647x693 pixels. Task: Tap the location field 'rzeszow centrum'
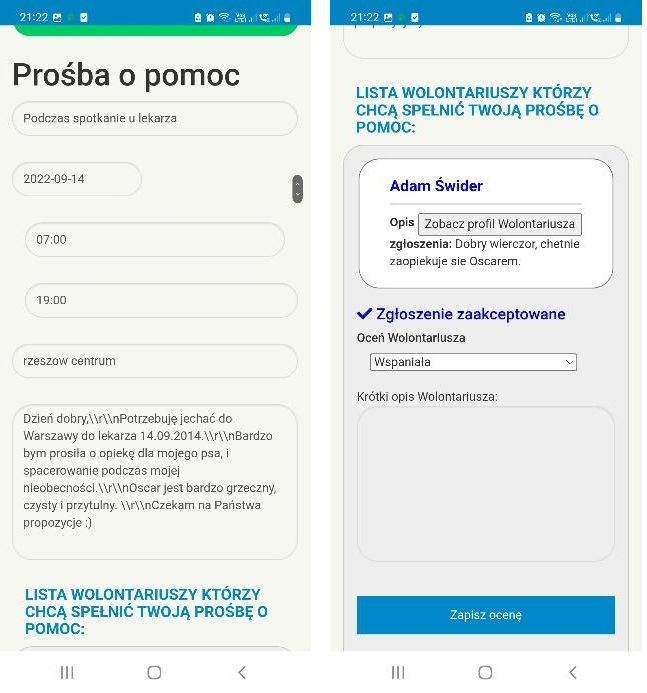pos(154,361)
